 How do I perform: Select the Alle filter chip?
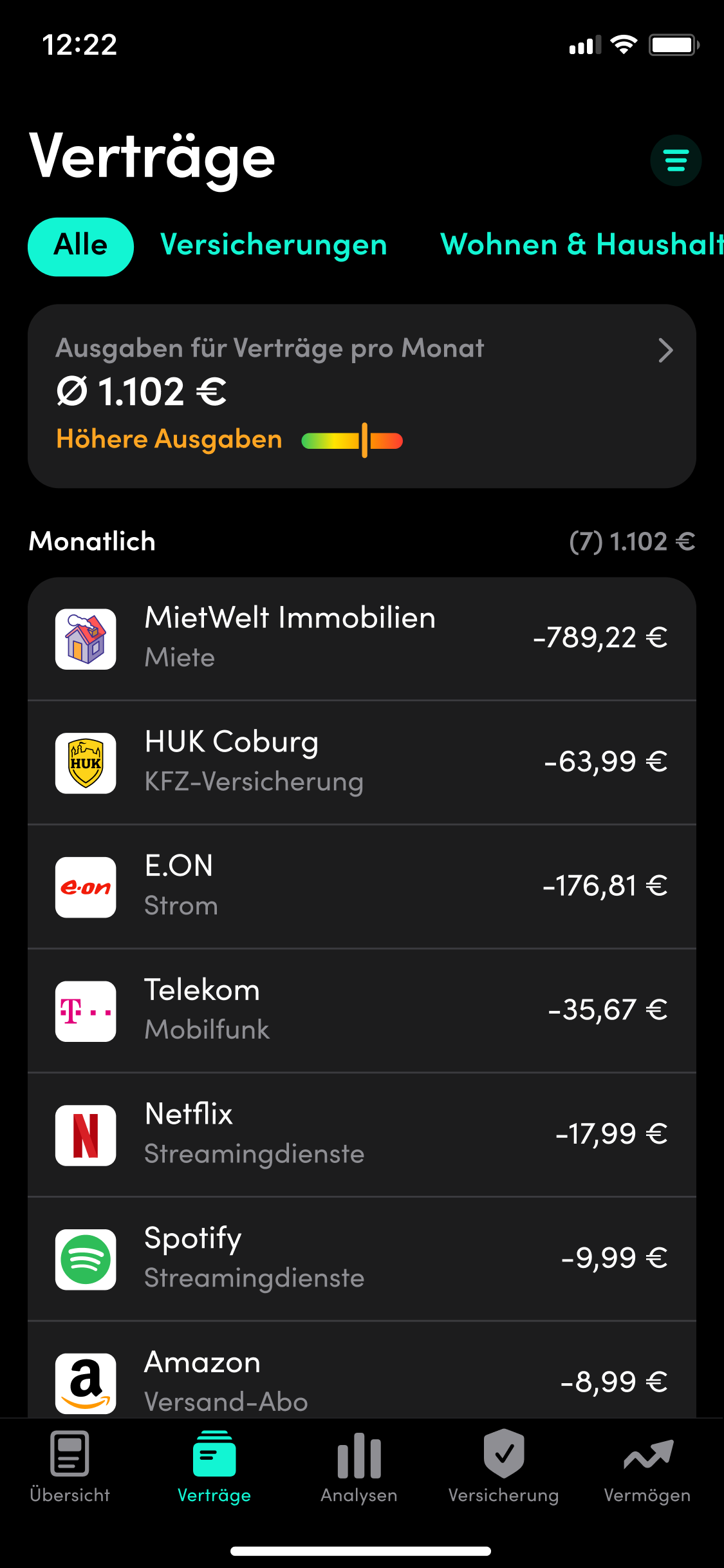tap(80, 247)
